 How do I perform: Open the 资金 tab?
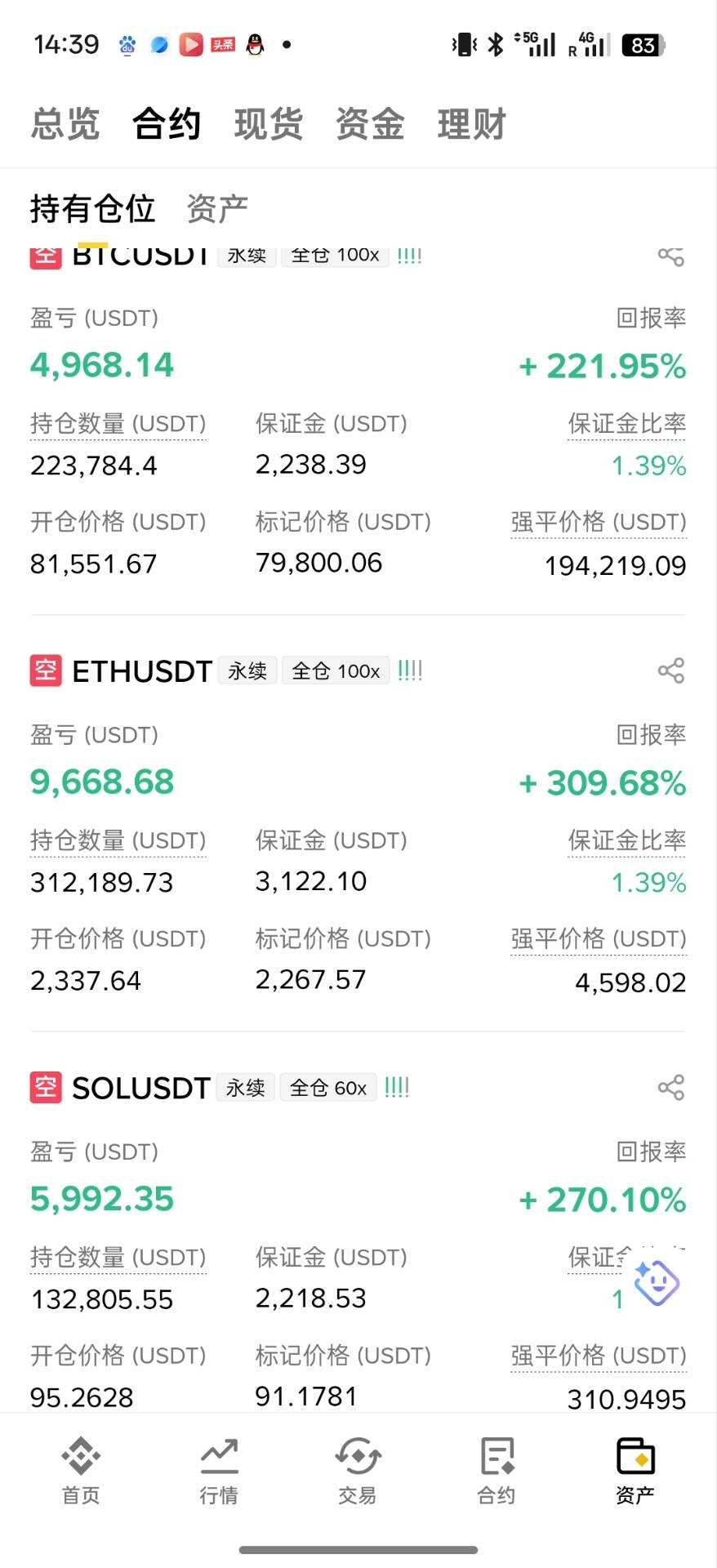point(370,124)
